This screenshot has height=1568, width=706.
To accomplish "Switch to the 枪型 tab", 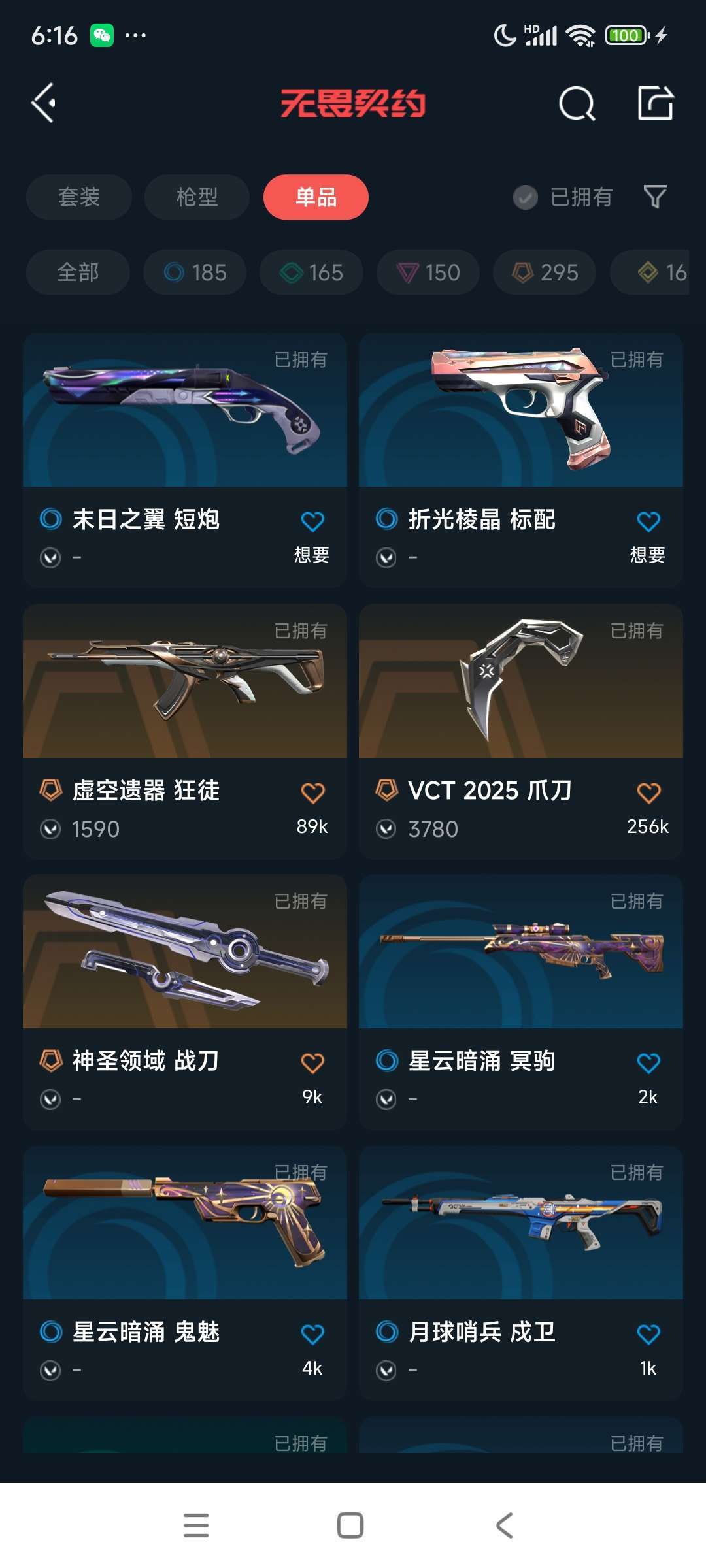I will pyautogui.click(x=197, y=197).
